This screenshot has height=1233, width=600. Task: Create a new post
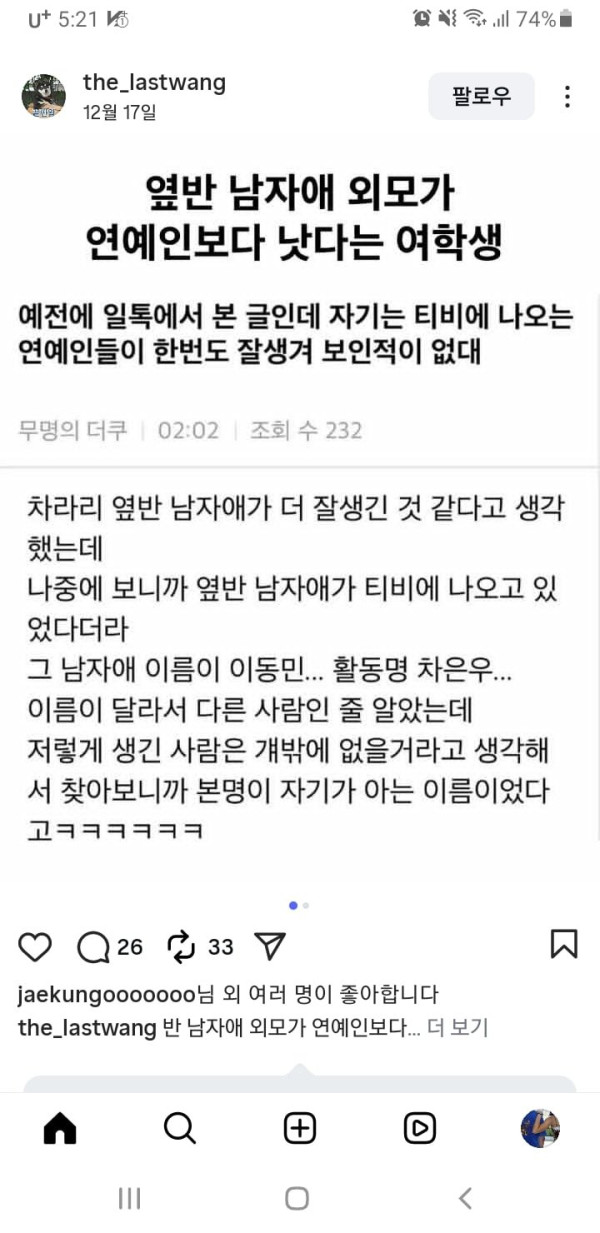click(299, 1128)
